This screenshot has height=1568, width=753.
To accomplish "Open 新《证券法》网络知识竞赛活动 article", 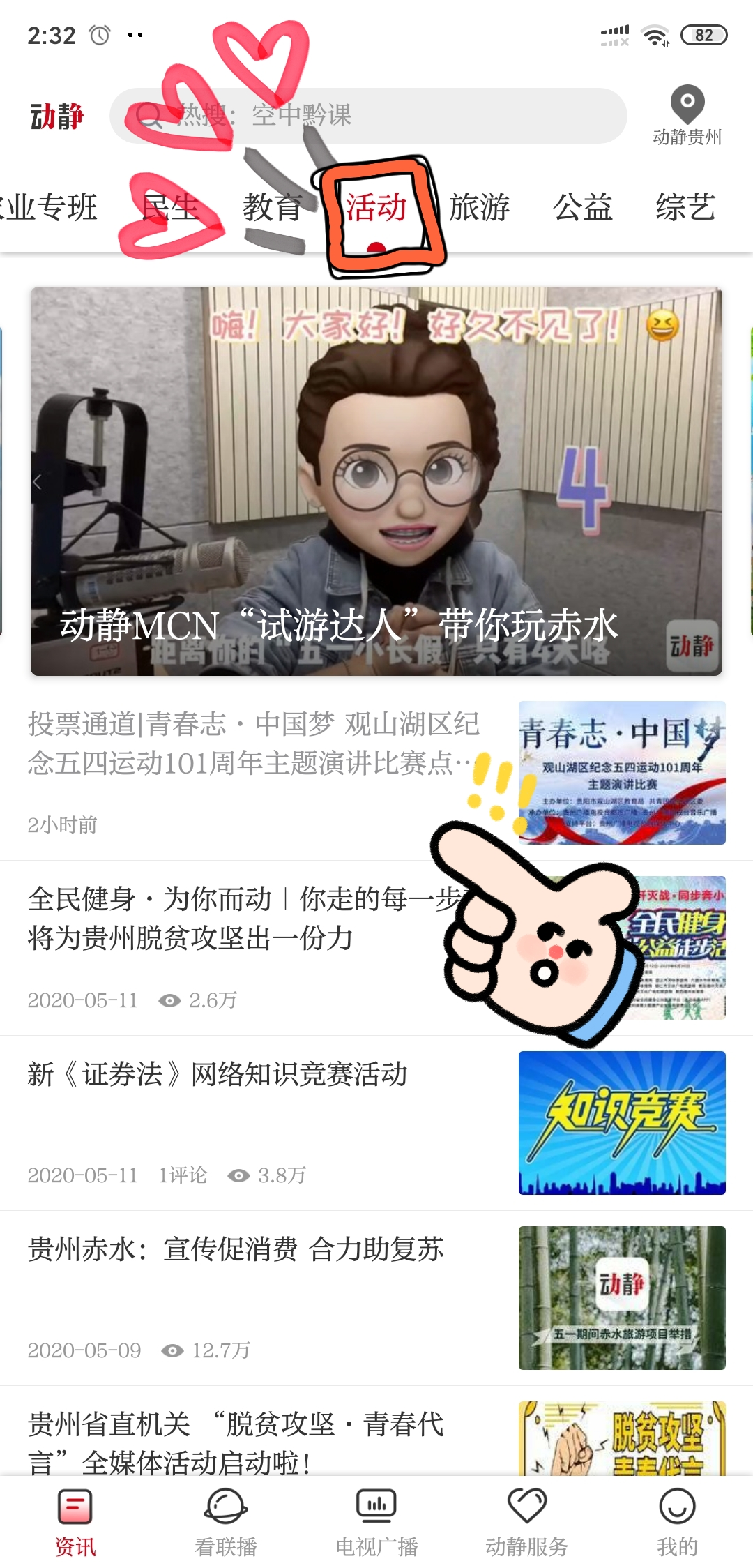I will pos(218,1075).
